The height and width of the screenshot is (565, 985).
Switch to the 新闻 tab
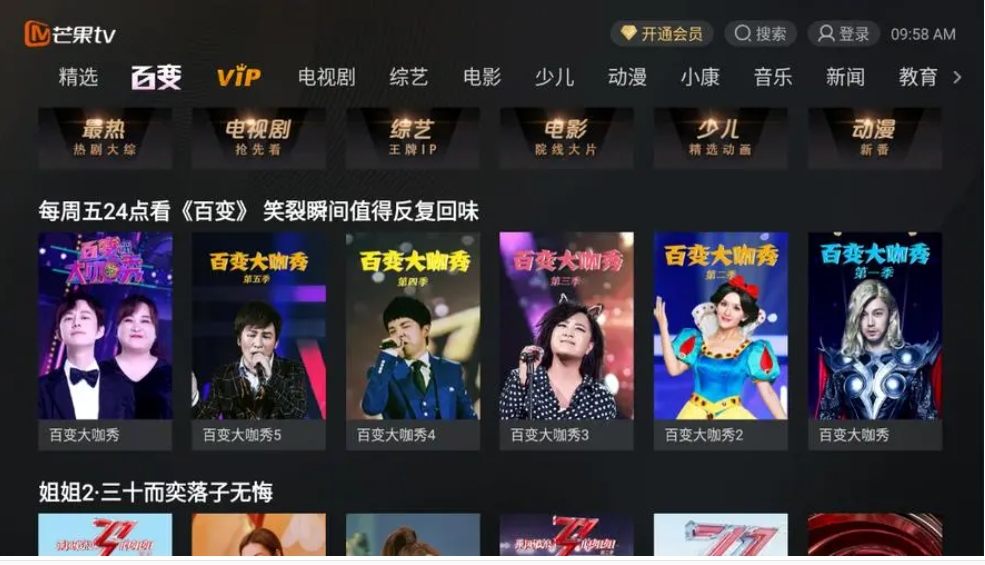coord(845,77)
